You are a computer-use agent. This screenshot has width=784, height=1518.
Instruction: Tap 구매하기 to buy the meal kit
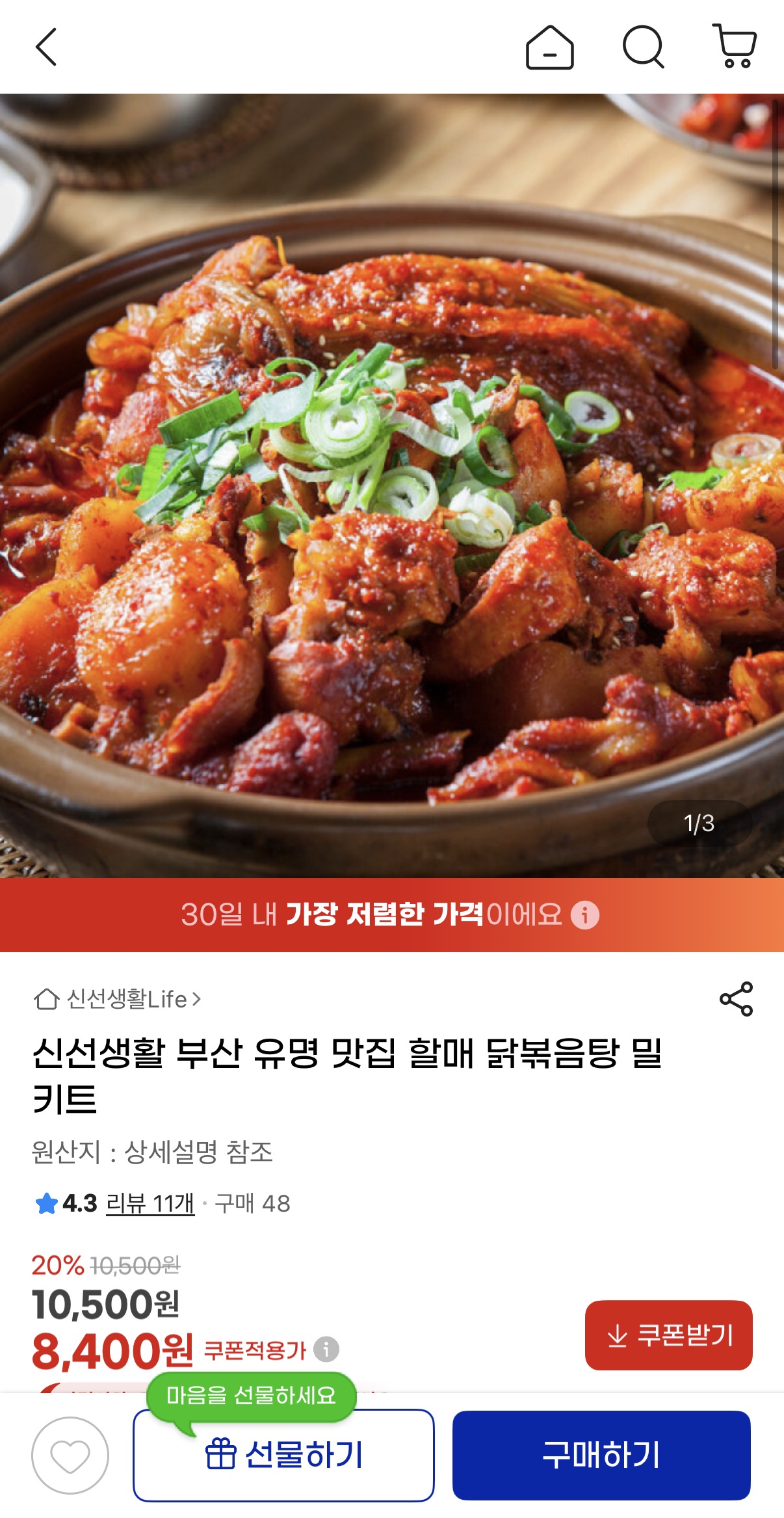tap(601, 1456)
